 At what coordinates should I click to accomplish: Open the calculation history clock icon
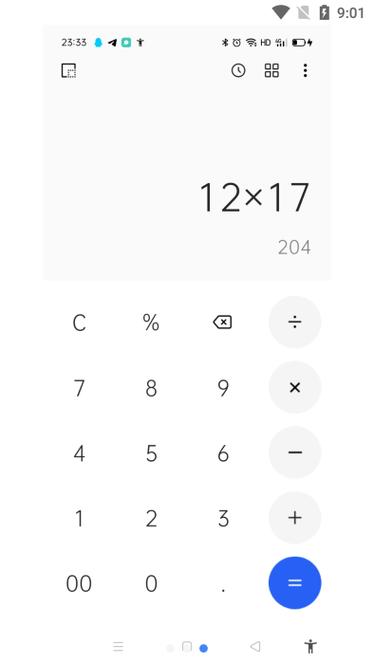point(238,70)
